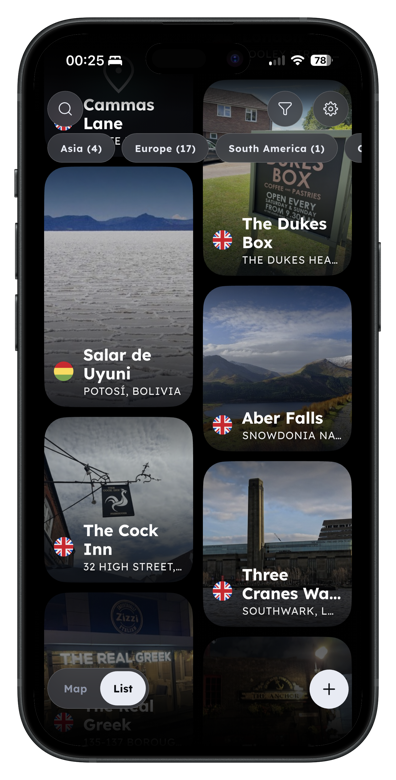View the Aber Falls card
396x780 pixels.
click(x=277, y=369)
